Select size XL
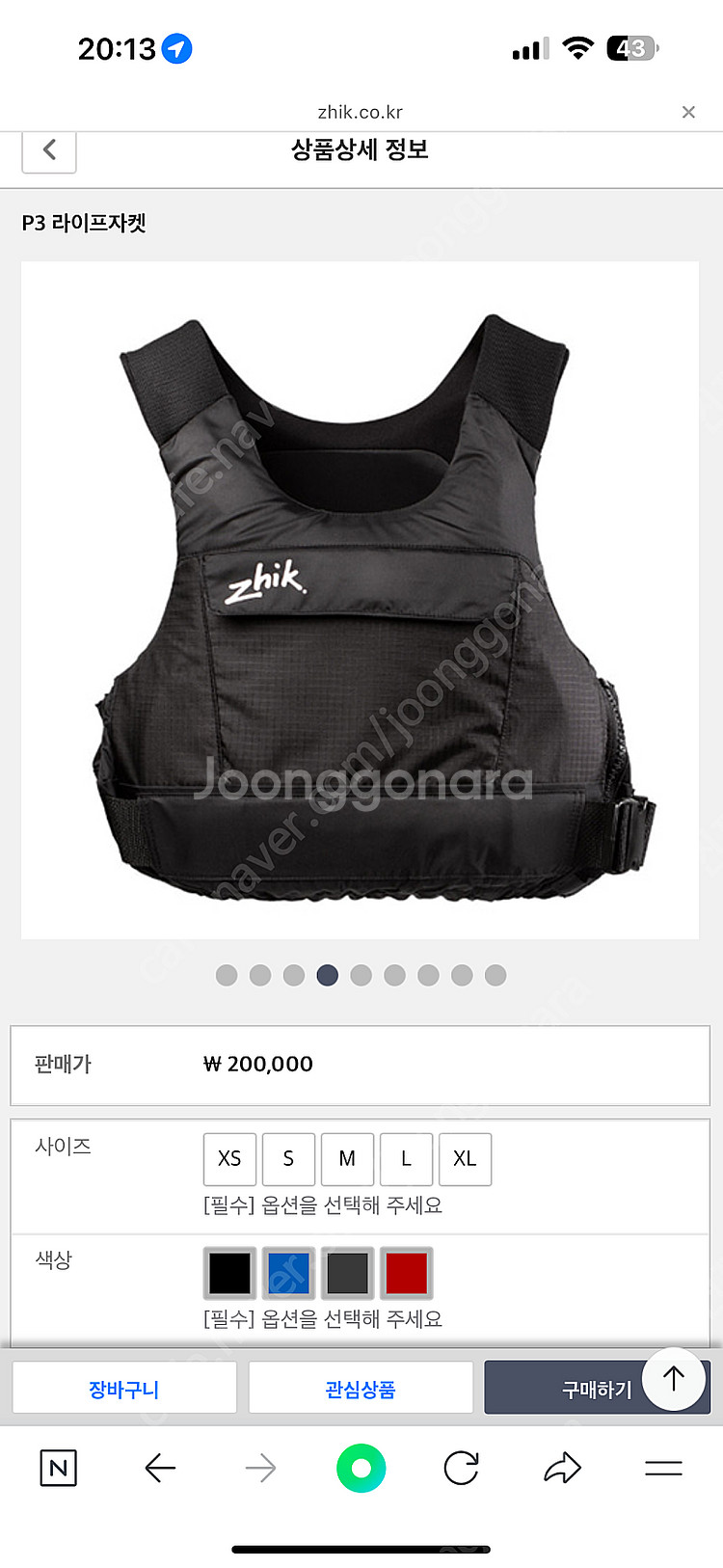723x1568 pixels. click(465, 1158)
